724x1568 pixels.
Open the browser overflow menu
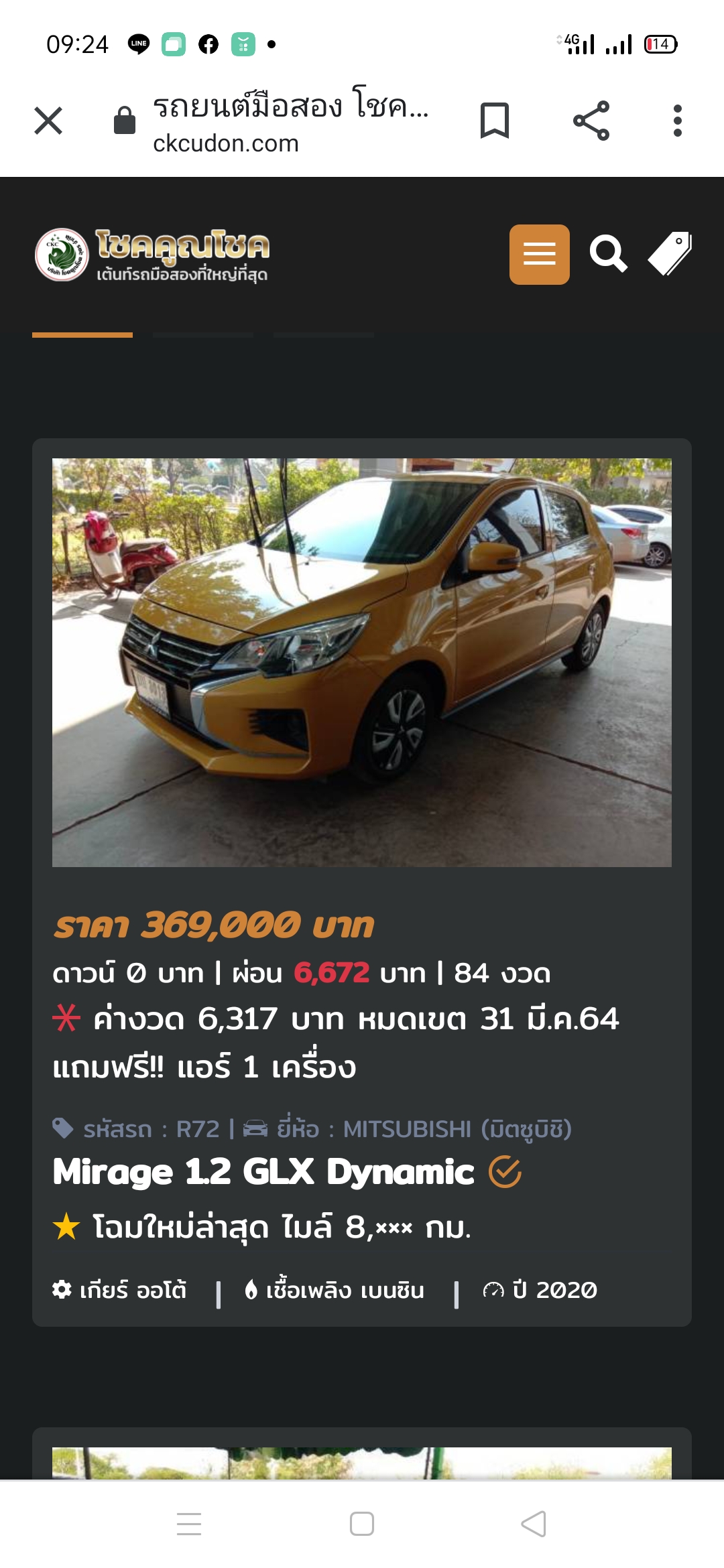(x=677, y=121)
